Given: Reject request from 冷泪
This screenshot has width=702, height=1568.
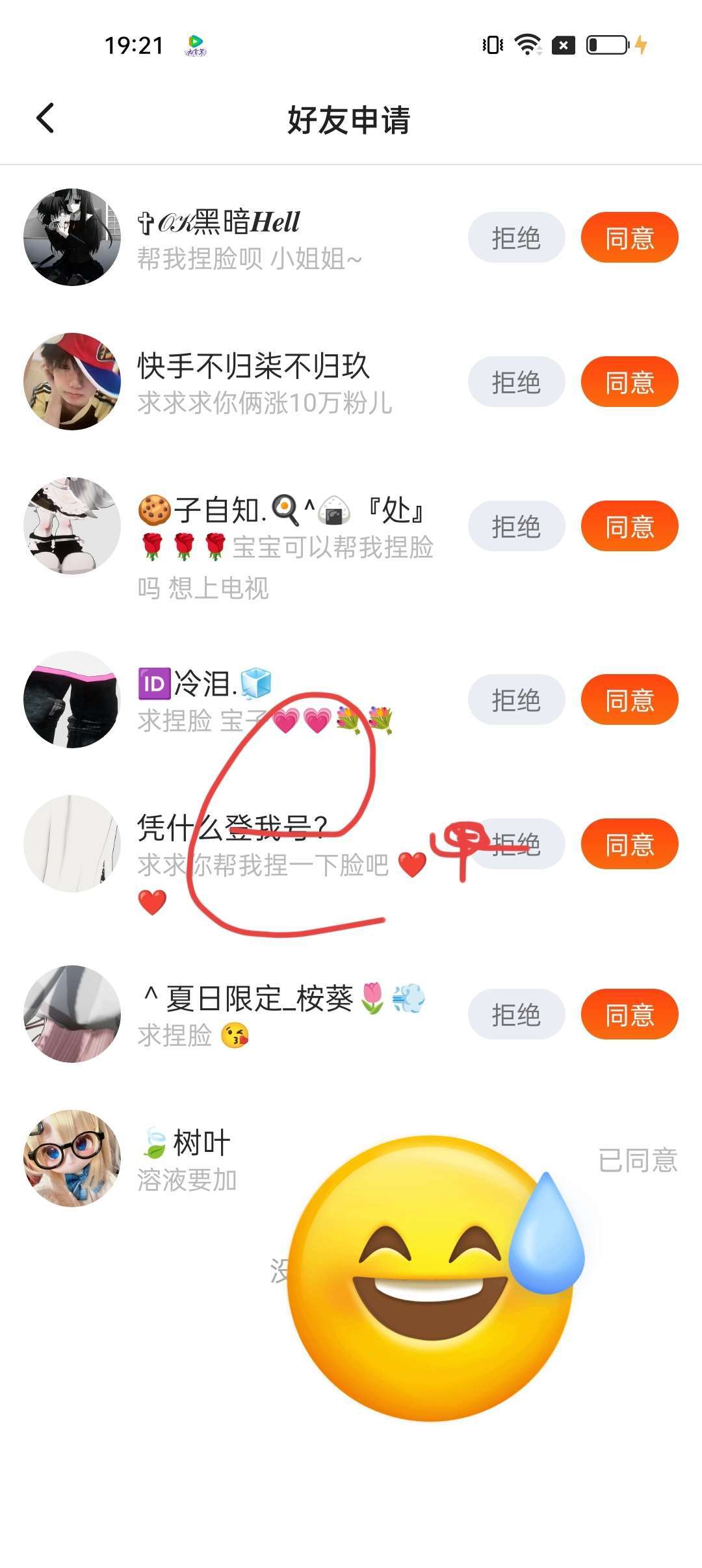Looking at the screenshot, I should point(516,700).
